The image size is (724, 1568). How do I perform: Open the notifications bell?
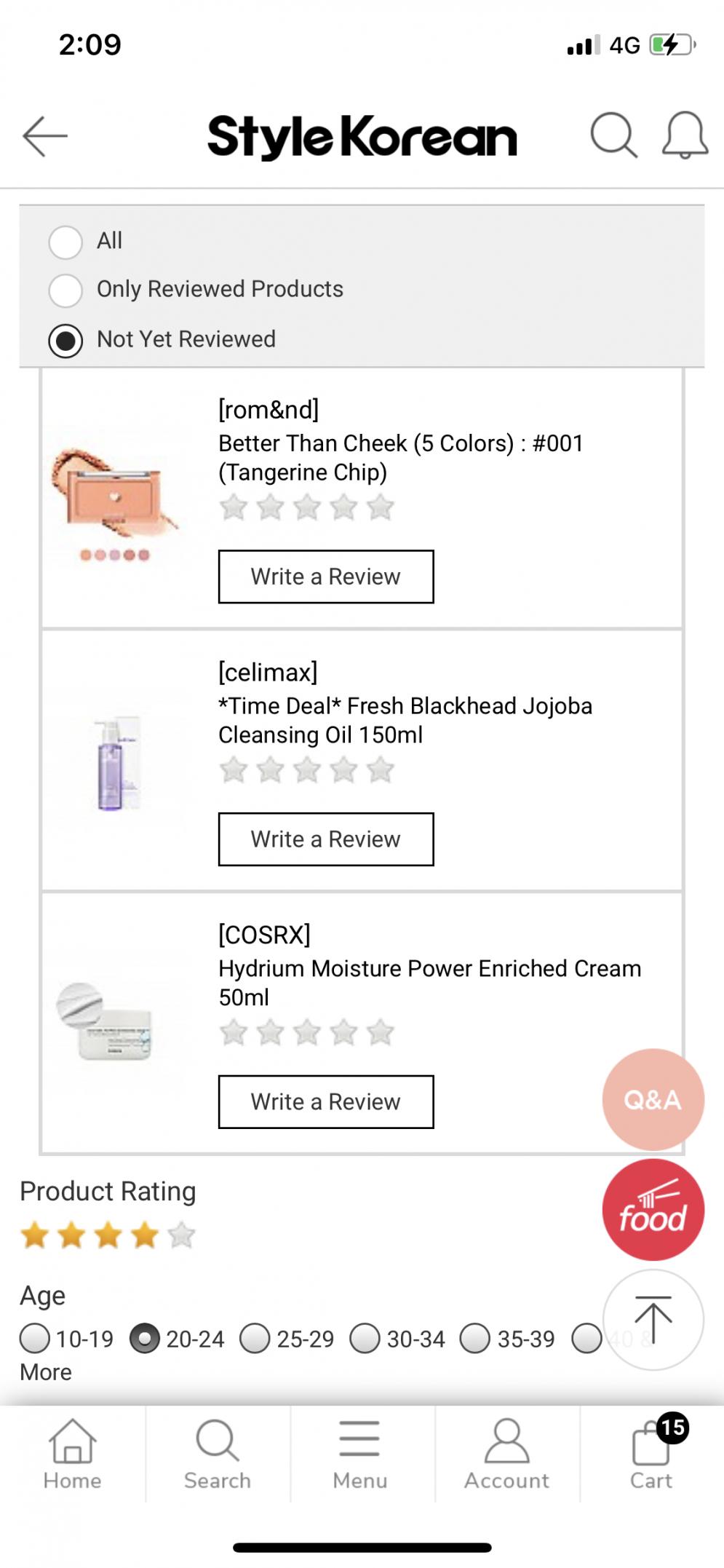click(x=685, y=135)
